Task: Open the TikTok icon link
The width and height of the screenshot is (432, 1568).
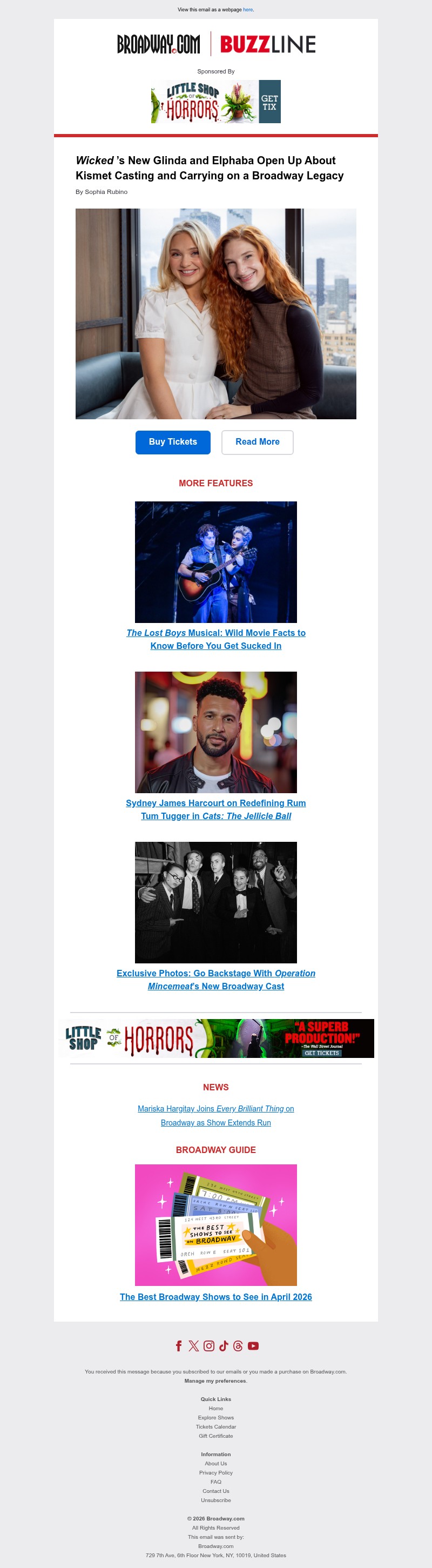Action: [x=224, y=1346]
